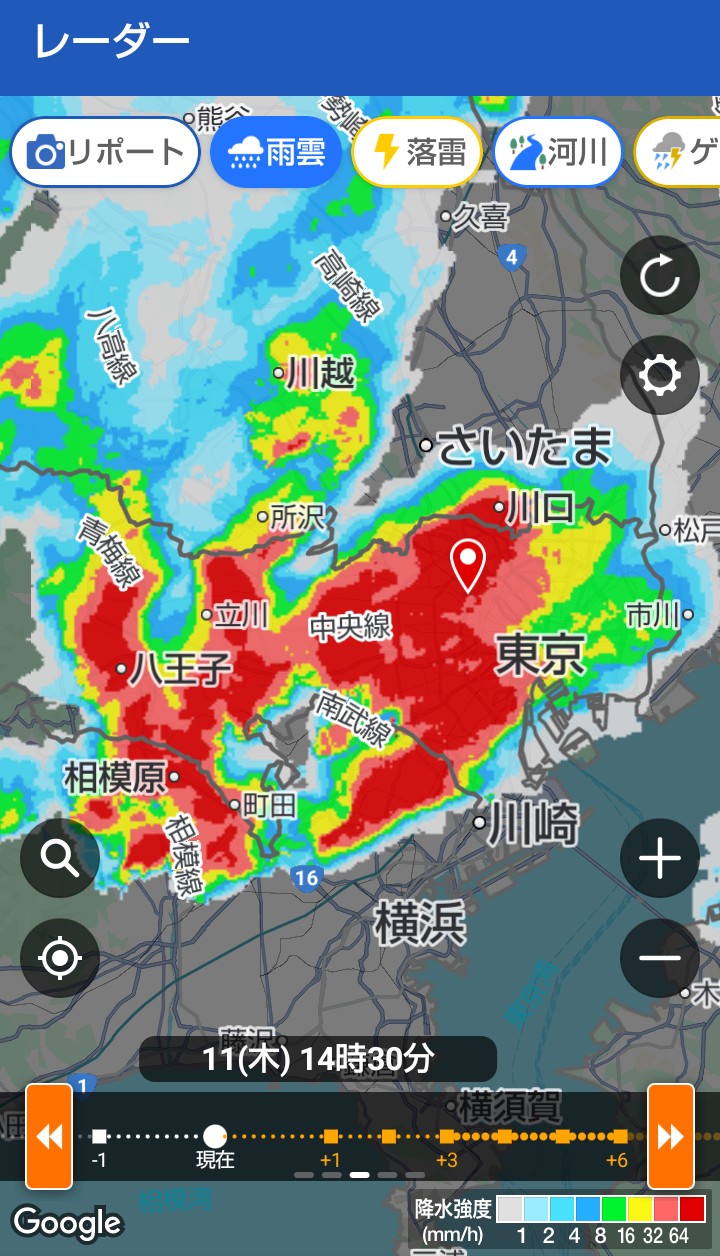Fast-forward the radar timeline
The width and height of the screenshot is (720, 1256).
[670, 1136]
